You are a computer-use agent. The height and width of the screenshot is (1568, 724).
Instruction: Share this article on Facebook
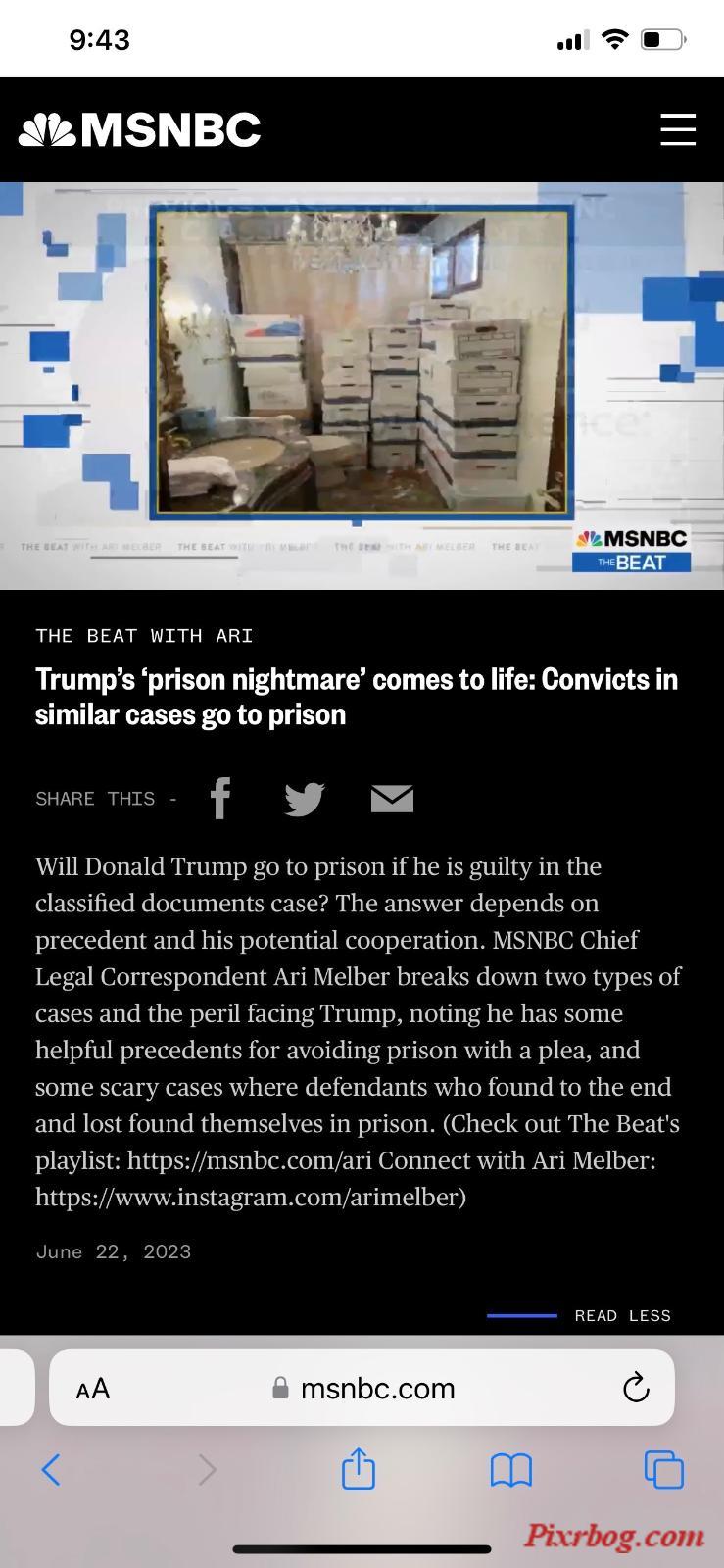point(220,798)
